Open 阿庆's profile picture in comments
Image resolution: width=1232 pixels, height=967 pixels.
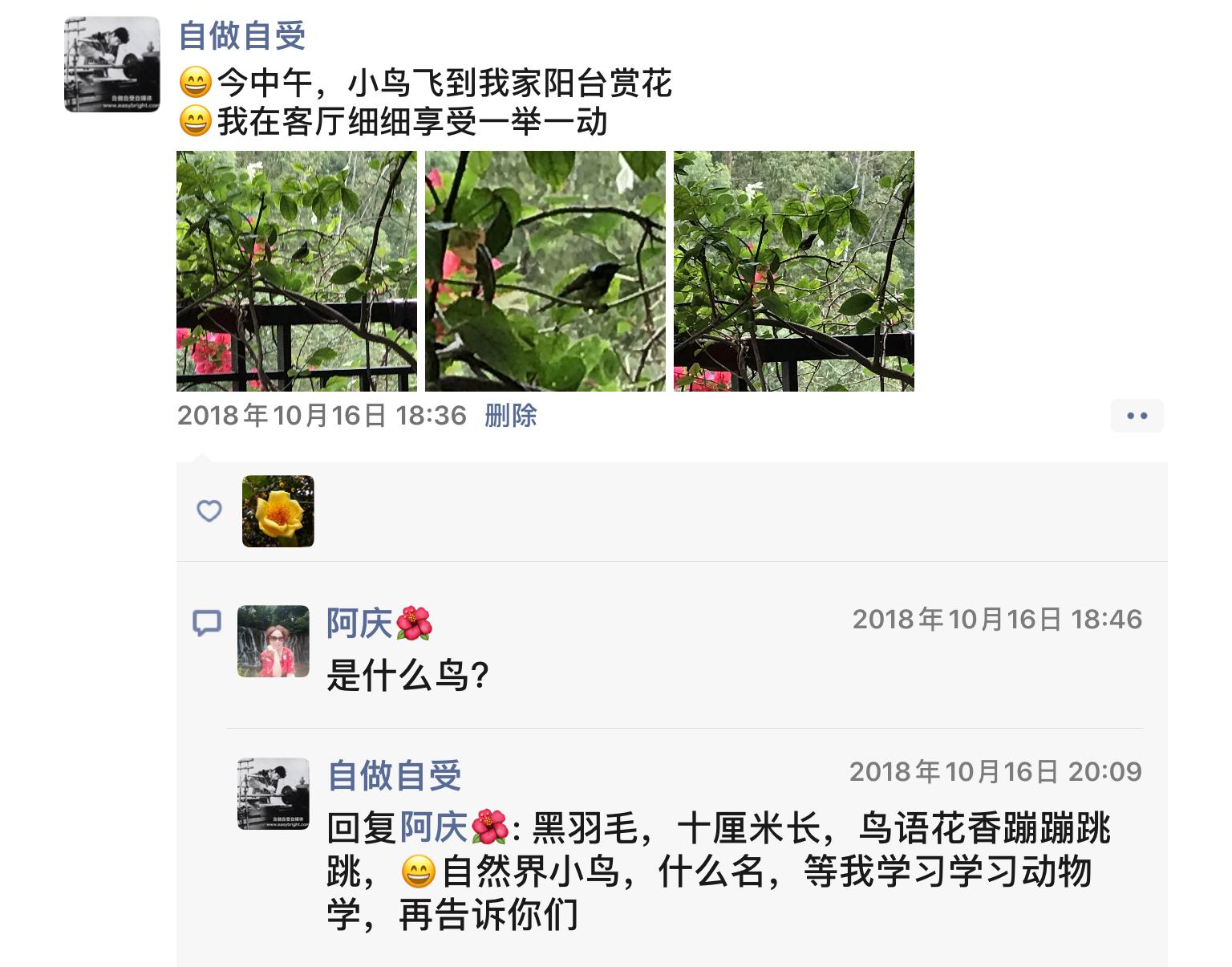[273, 641]
